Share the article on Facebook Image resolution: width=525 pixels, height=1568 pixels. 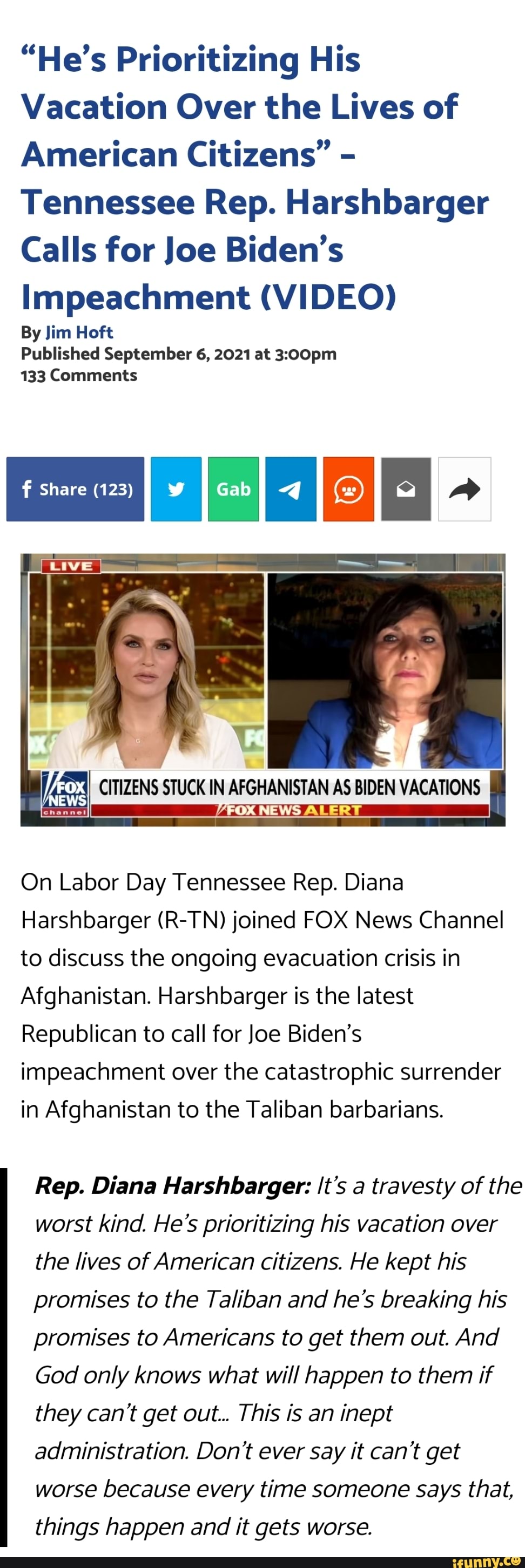click(75, 489)
